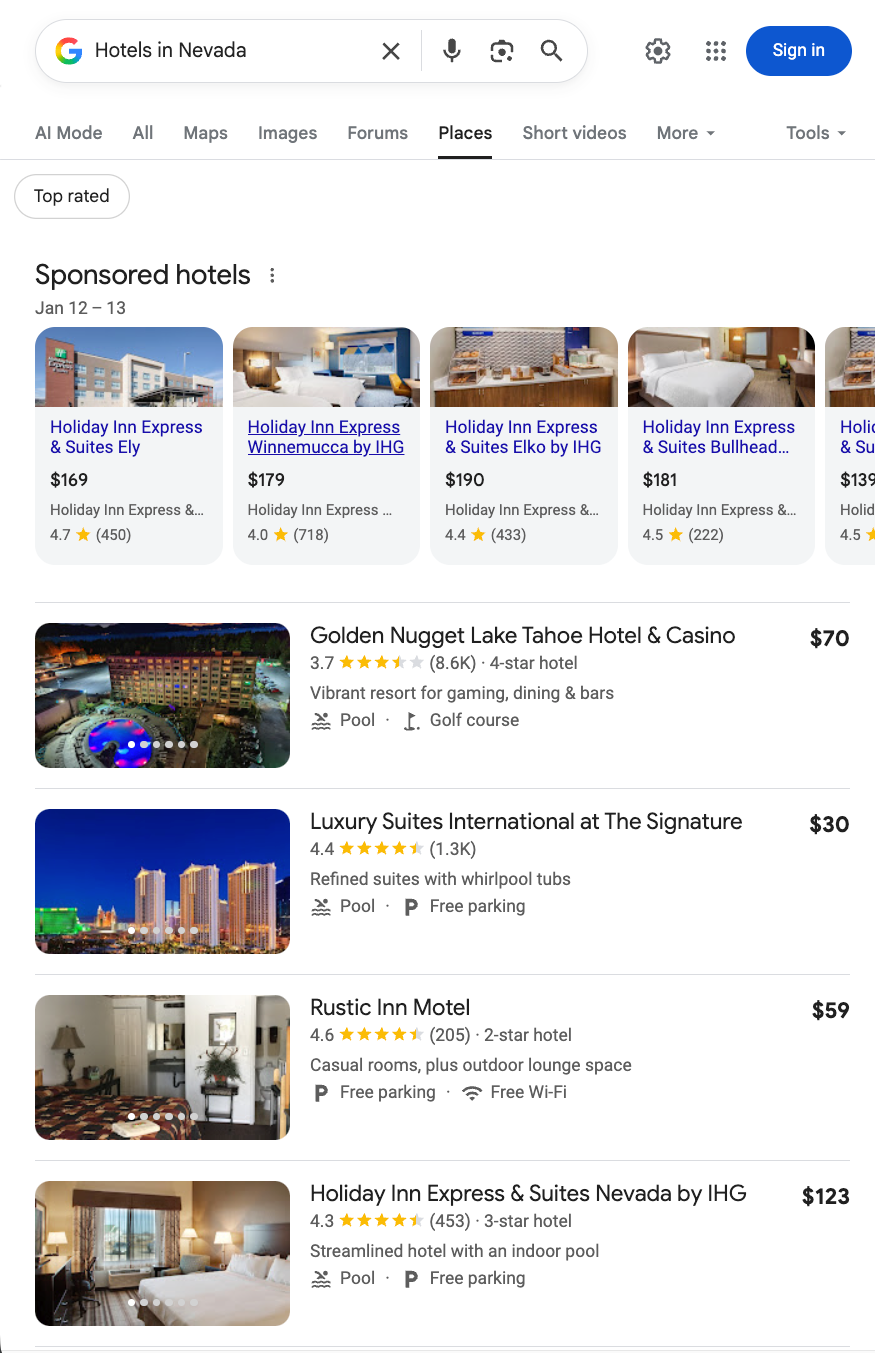Open Google Lens camera search

[501, 50]
